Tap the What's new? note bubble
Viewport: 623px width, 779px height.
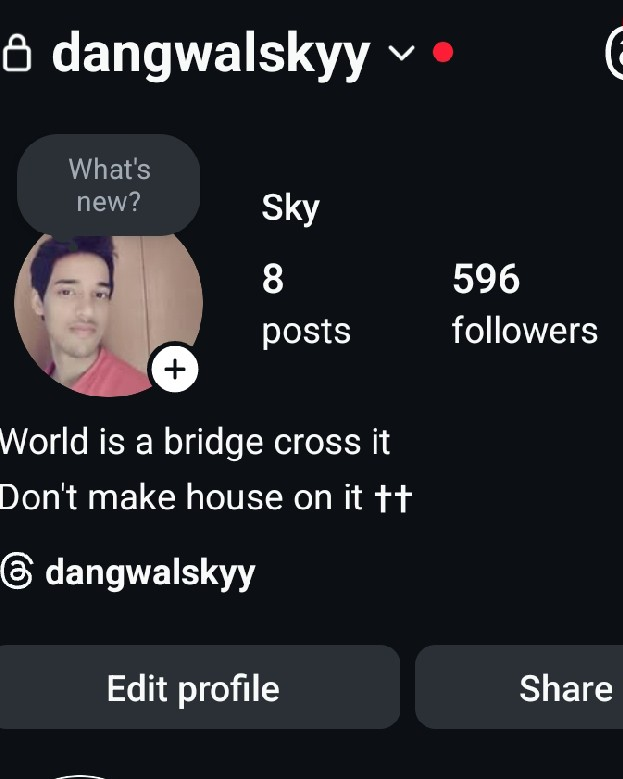pos(109,185)
